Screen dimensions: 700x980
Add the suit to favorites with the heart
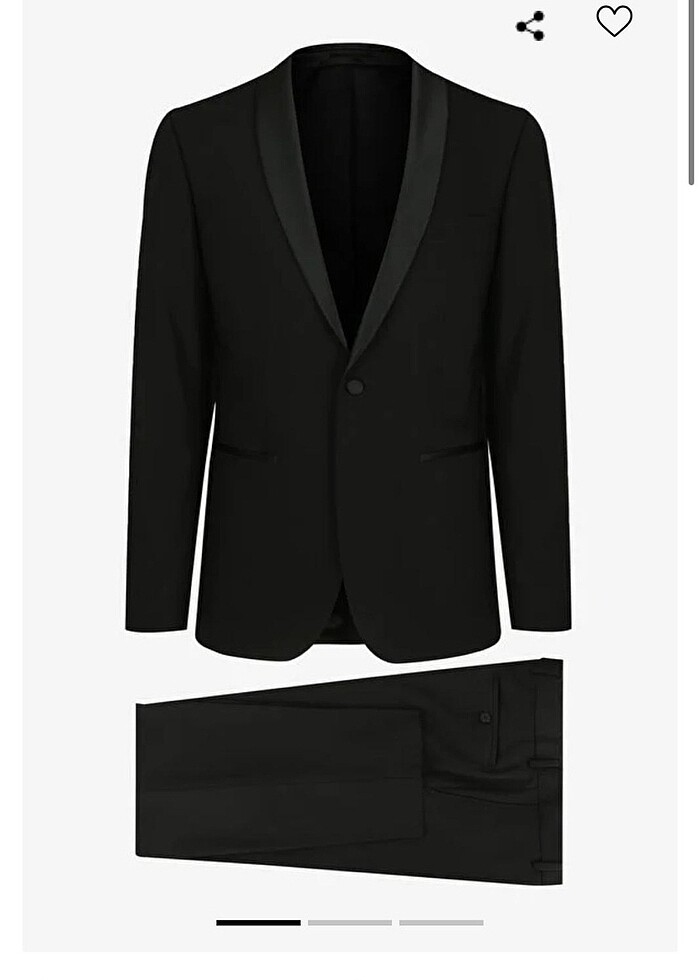[614, 21]
